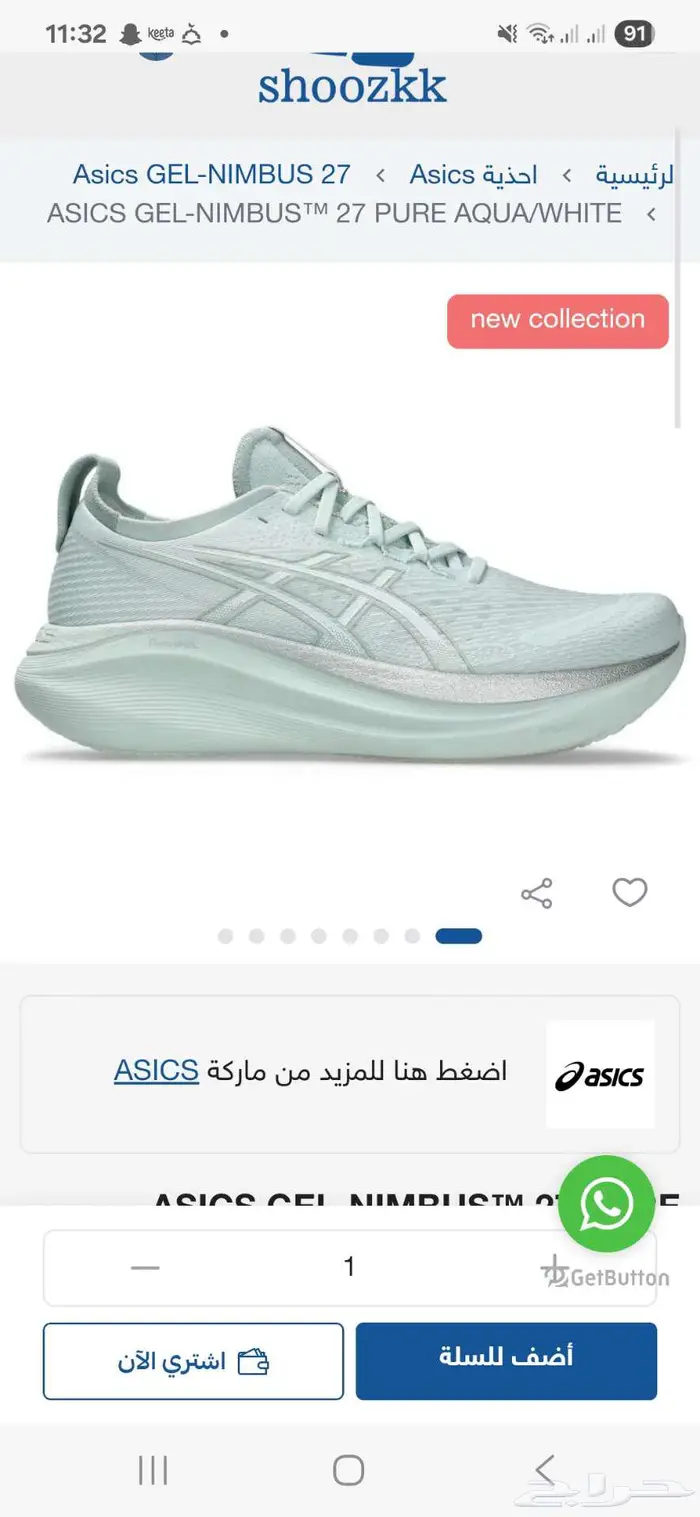Buy now with اشتري الآن button
This screenshot has width=700, height=1517.
pos(193,1361)
